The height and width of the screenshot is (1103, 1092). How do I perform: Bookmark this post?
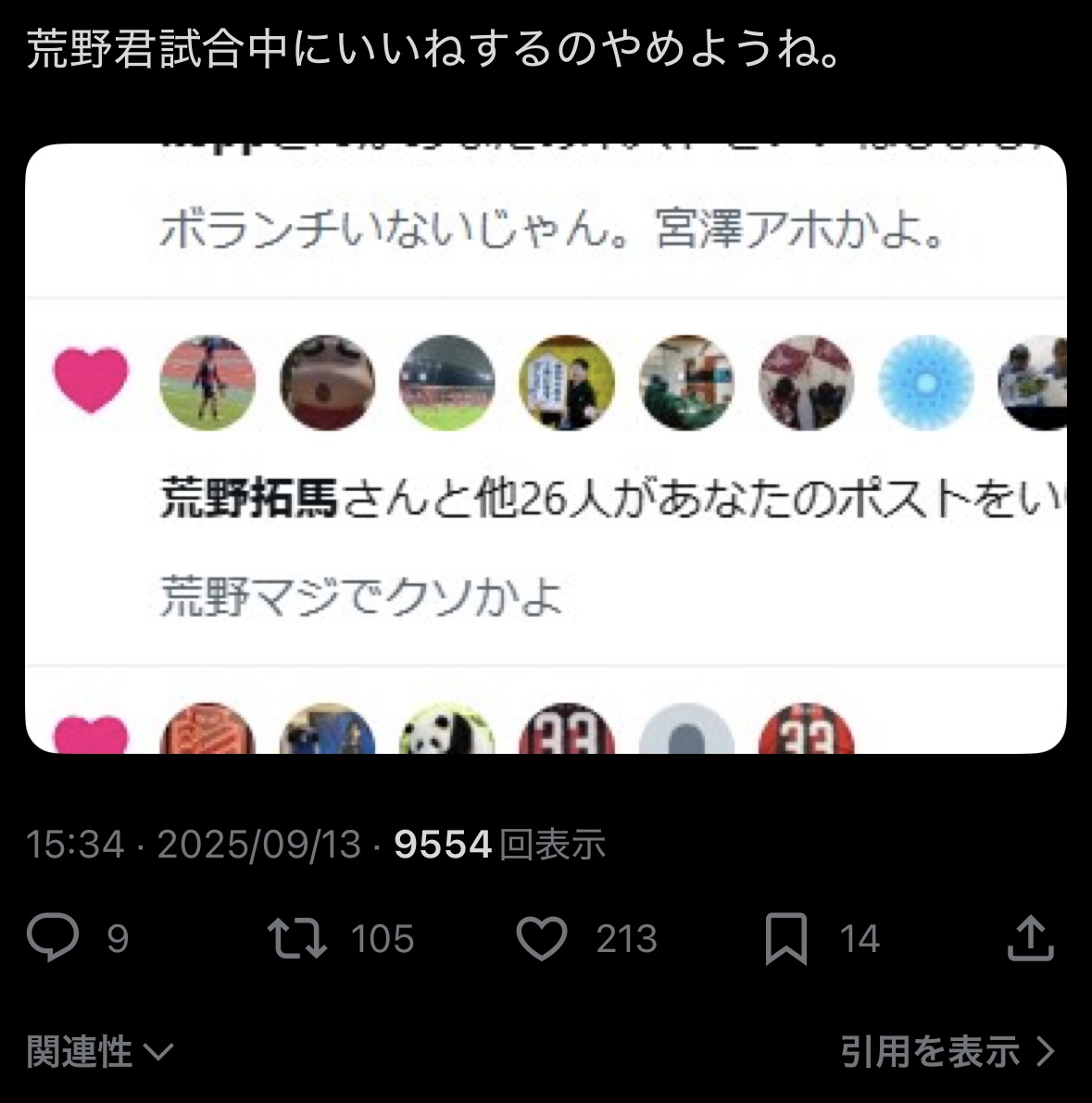[786, 938]
